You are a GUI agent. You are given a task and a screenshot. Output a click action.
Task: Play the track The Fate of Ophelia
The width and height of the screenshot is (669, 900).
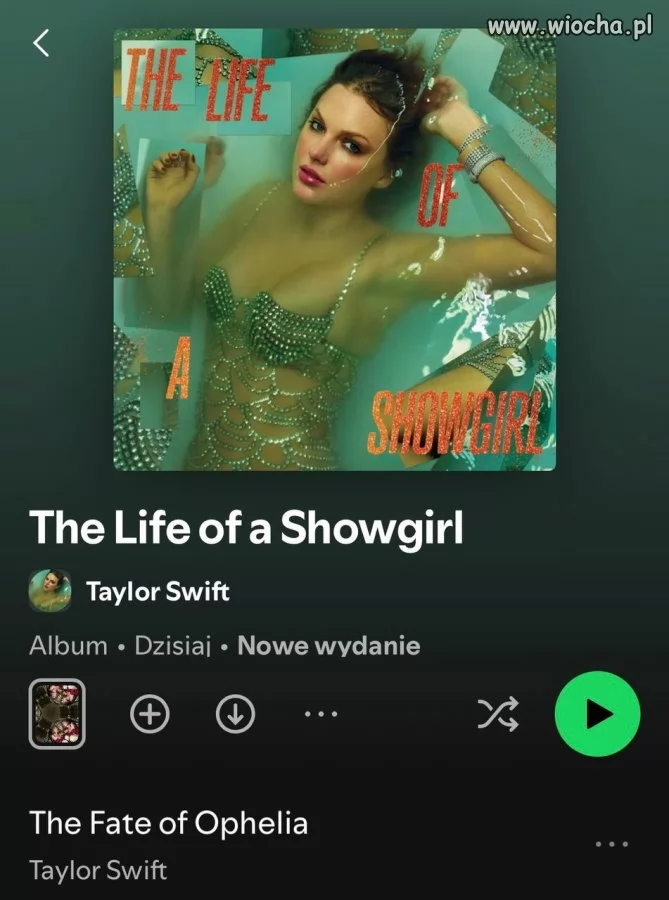[170, 824]
